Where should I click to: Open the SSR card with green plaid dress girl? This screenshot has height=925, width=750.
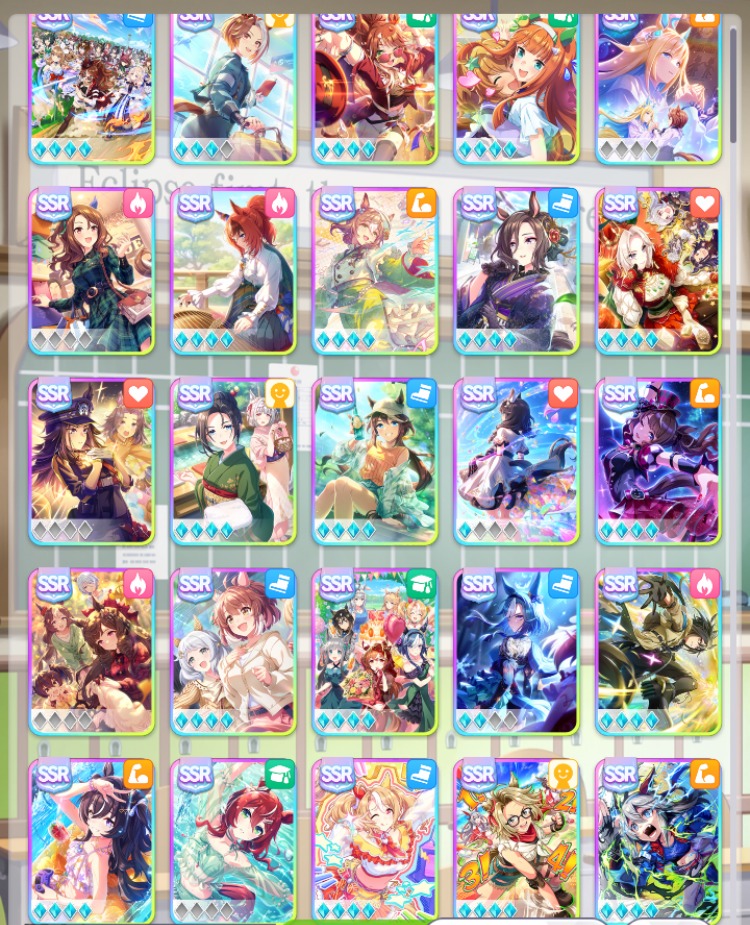tap(91, 270)
